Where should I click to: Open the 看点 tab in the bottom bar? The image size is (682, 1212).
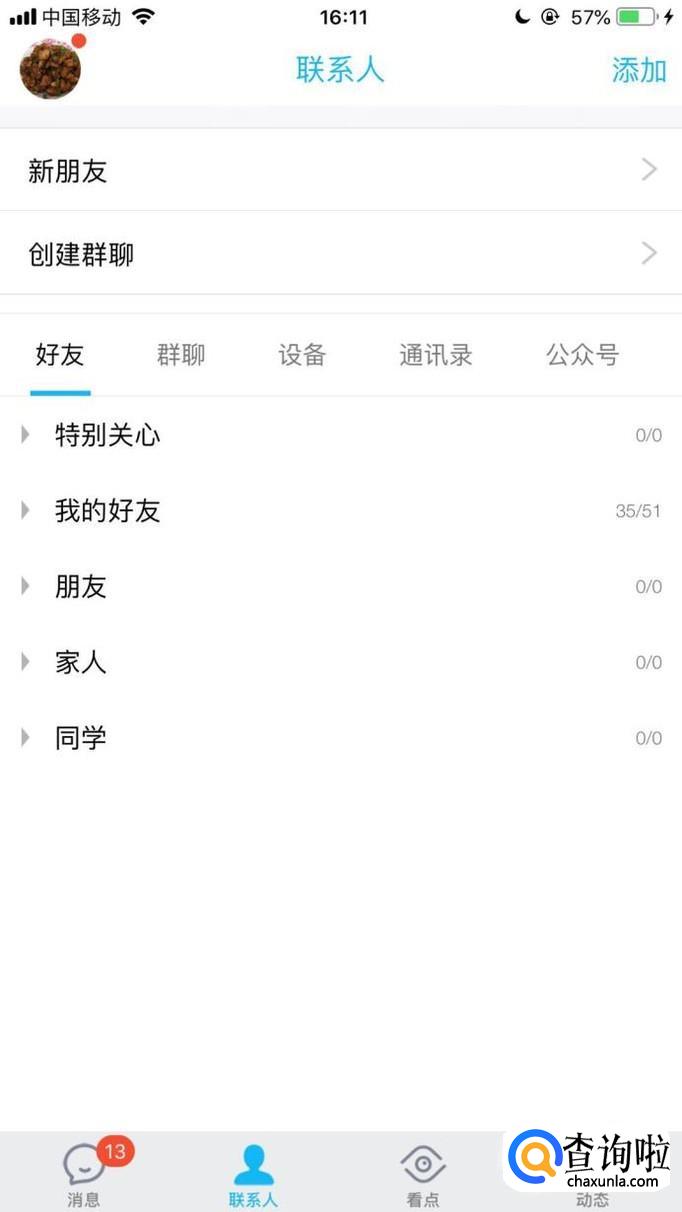[x=422, y=1172]
